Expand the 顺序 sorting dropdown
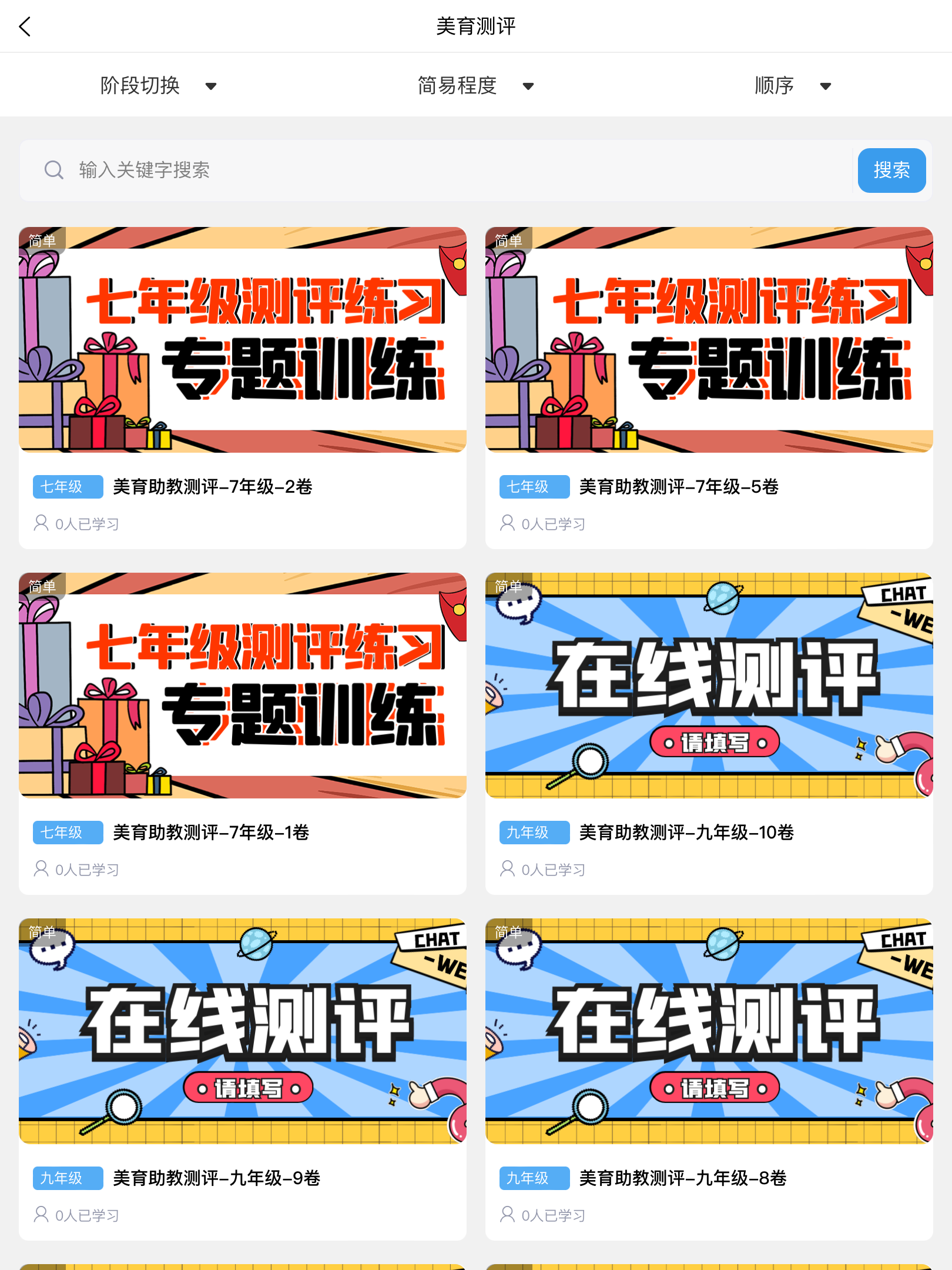Image resolution: width=952 pixels, height=1270 pixels. 792,86
